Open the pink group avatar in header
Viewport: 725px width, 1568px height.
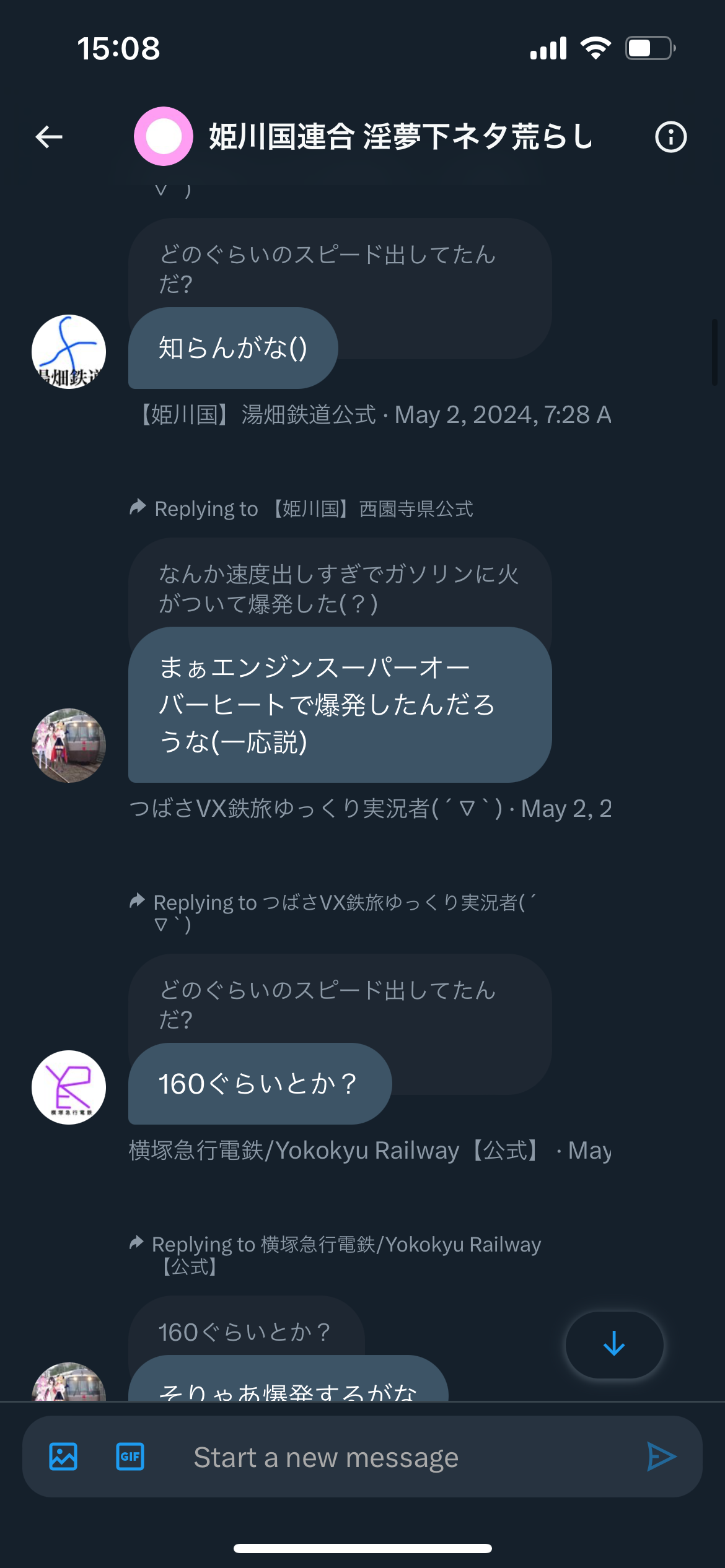tap(164, 136)
